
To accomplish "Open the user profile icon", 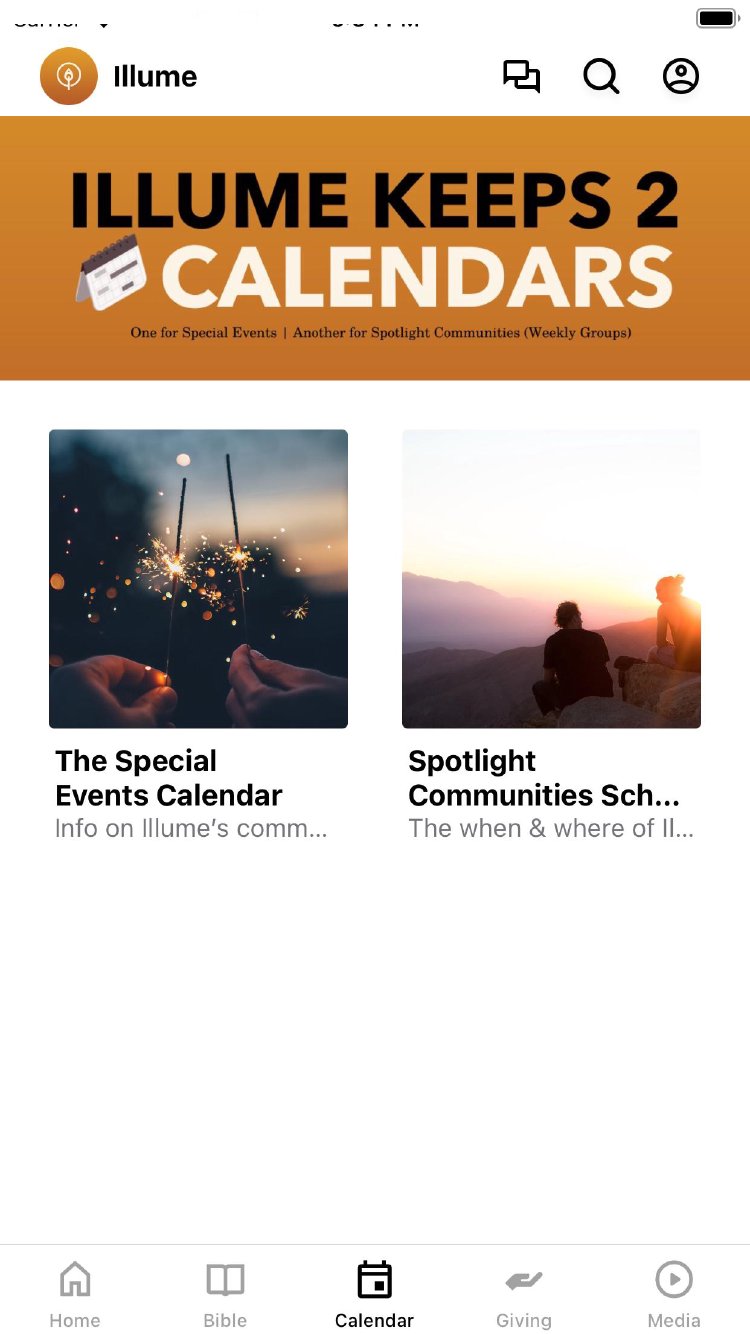I will pyautogui.click(x=681, y=77).
